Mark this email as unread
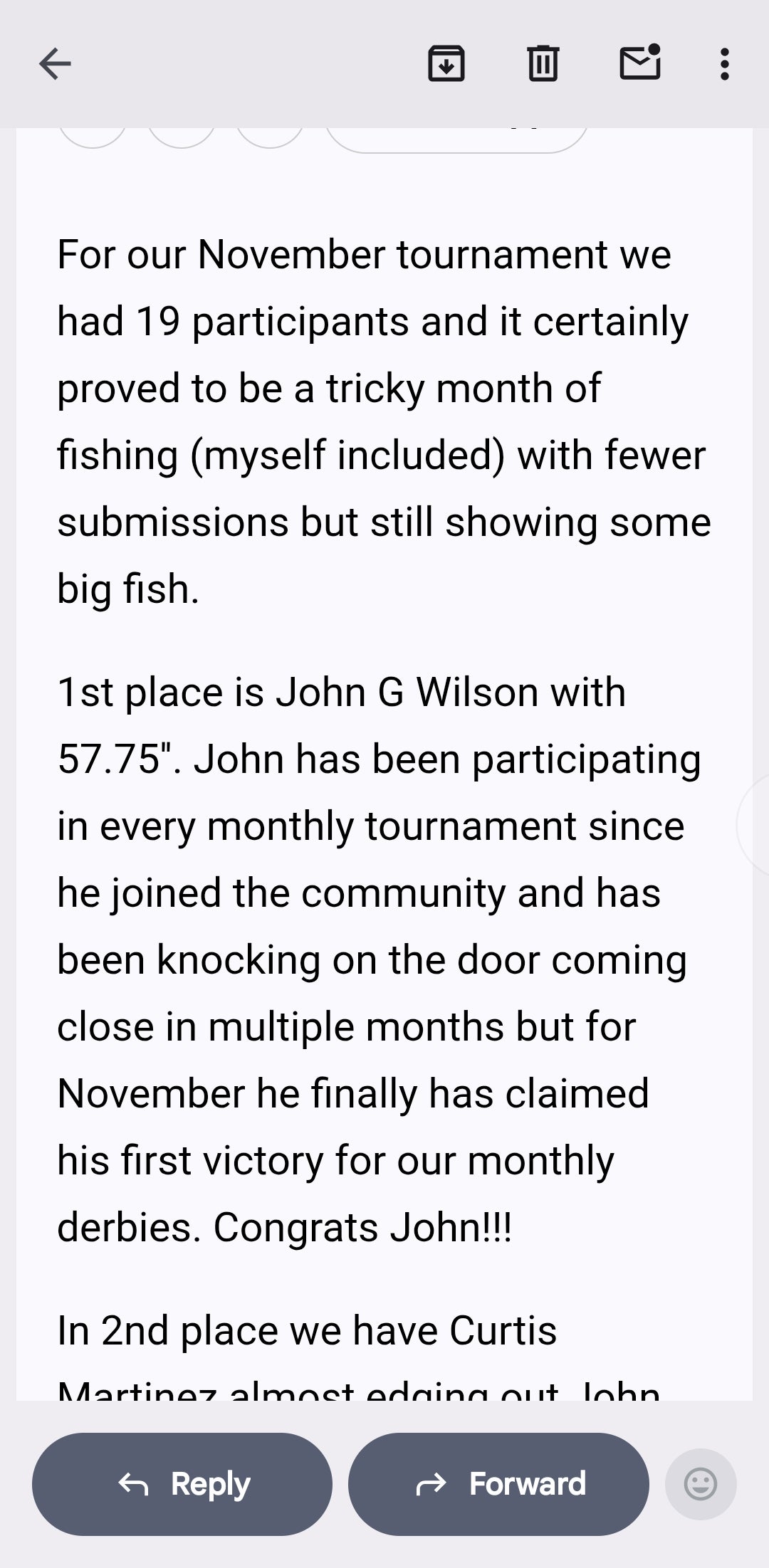 639,63
